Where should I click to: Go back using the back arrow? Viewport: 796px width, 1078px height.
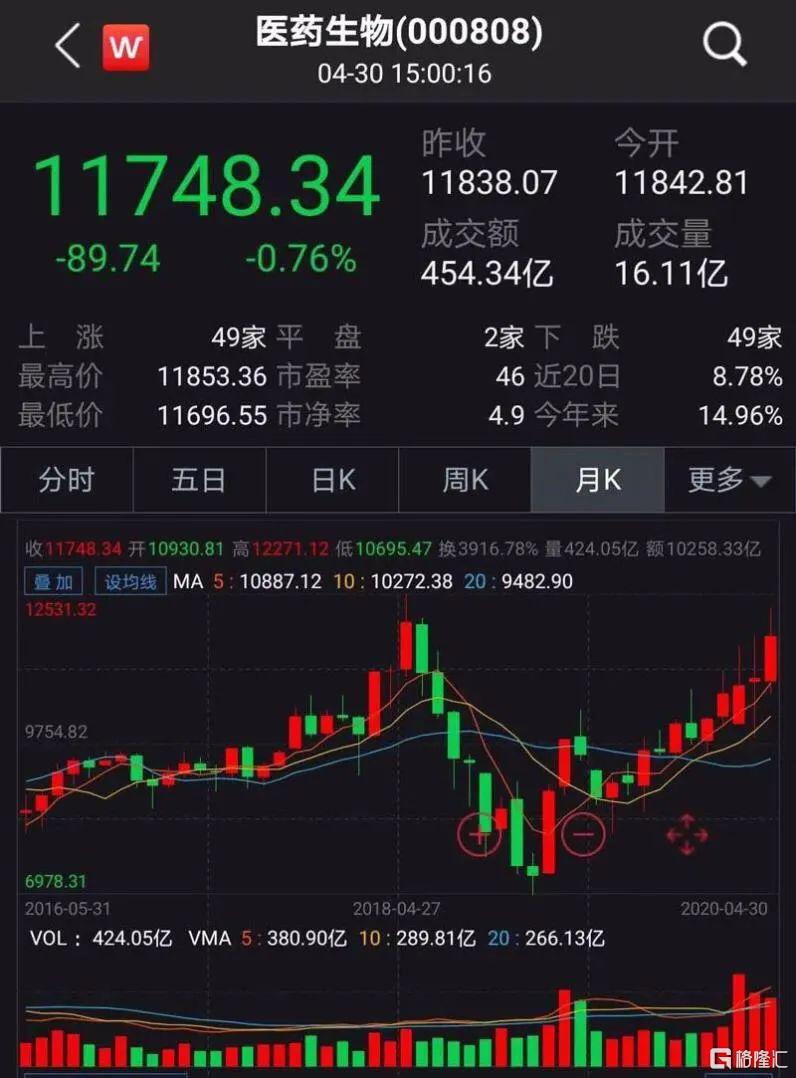pyautogui.click(x=67, y=46)
